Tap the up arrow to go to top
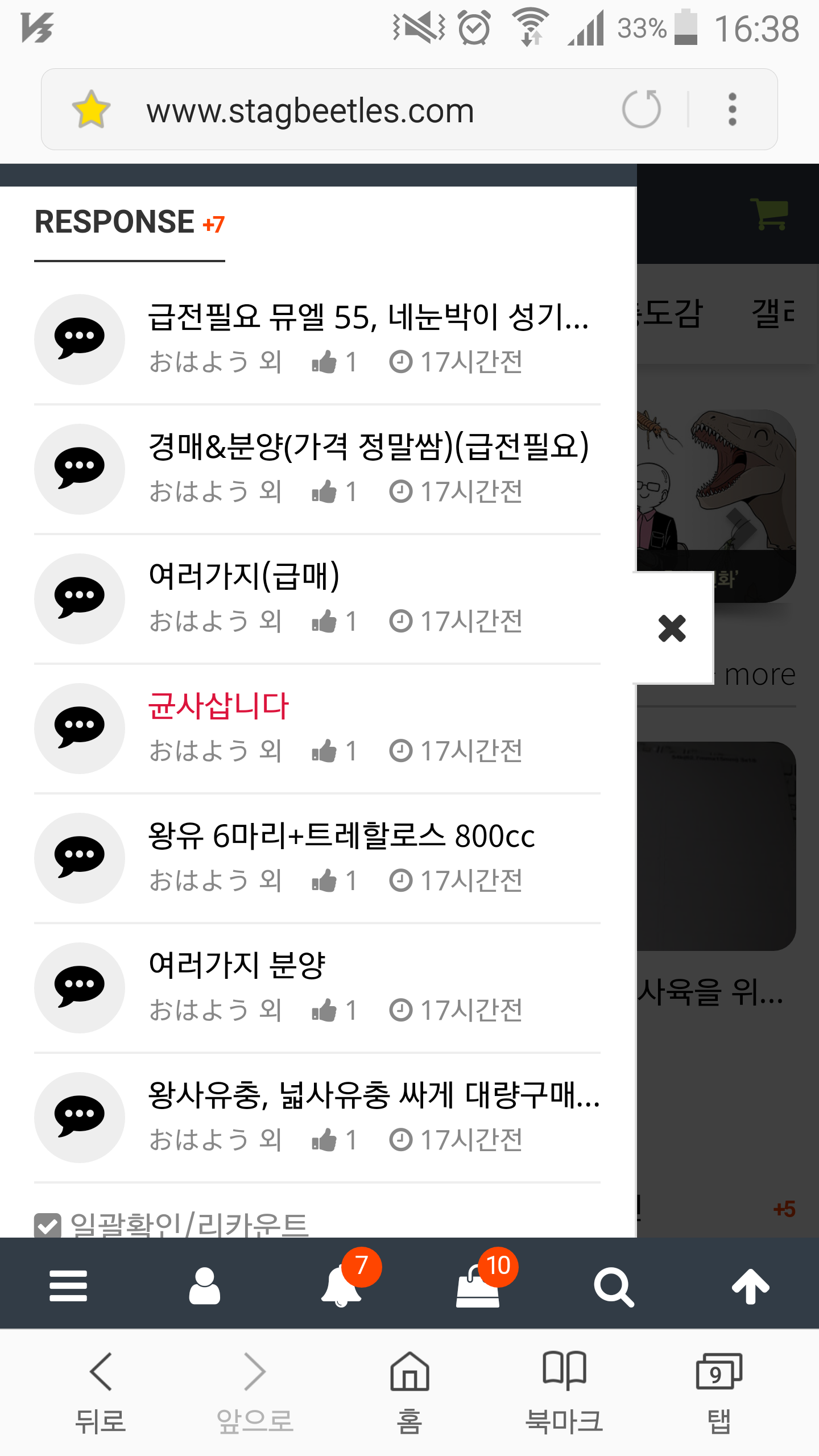Viewport: 819px width, 1456px height. pyautogui.click(x=751, y=1285)
